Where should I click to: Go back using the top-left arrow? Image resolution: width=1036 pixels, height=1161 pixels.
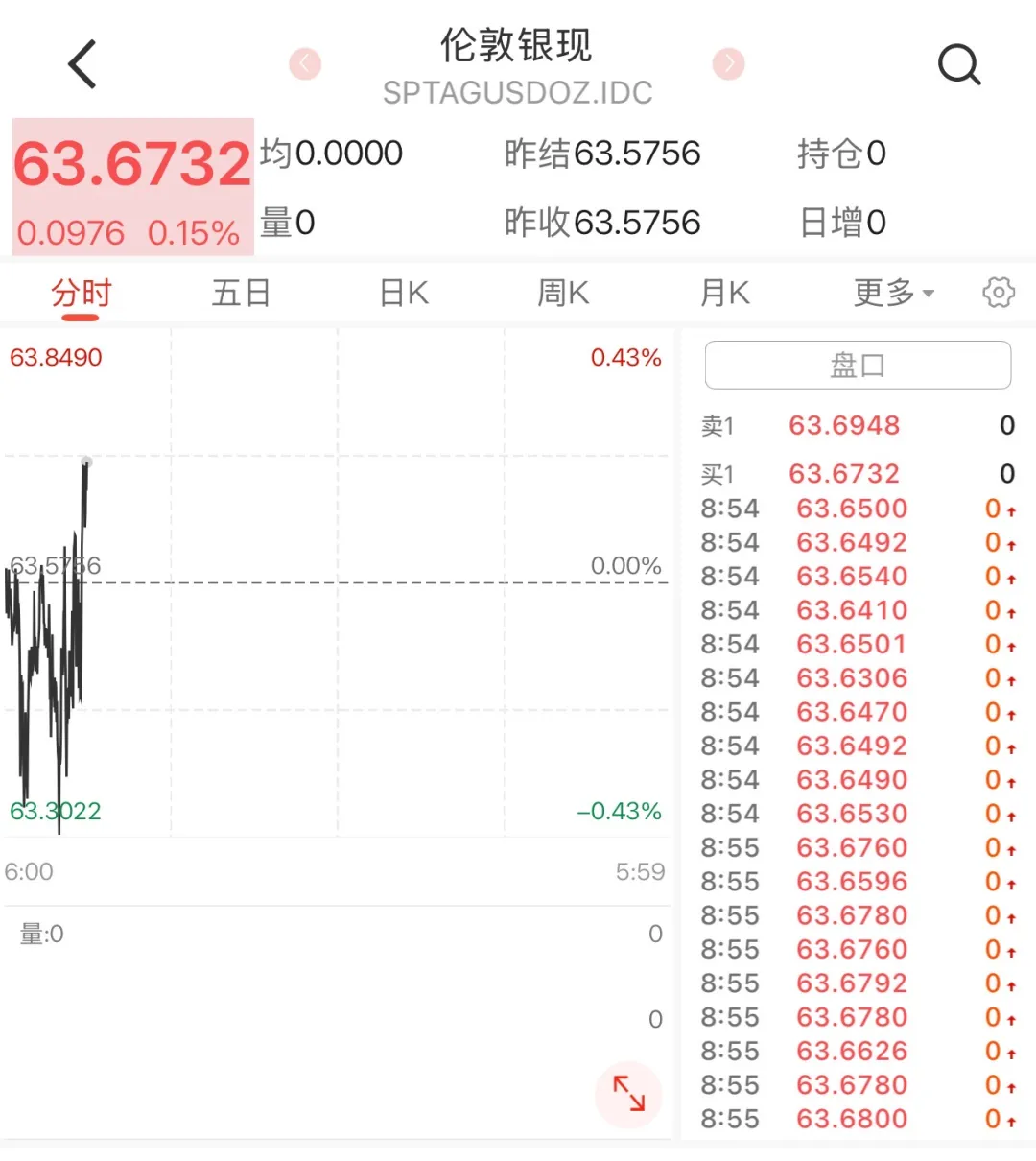[82, 64]
